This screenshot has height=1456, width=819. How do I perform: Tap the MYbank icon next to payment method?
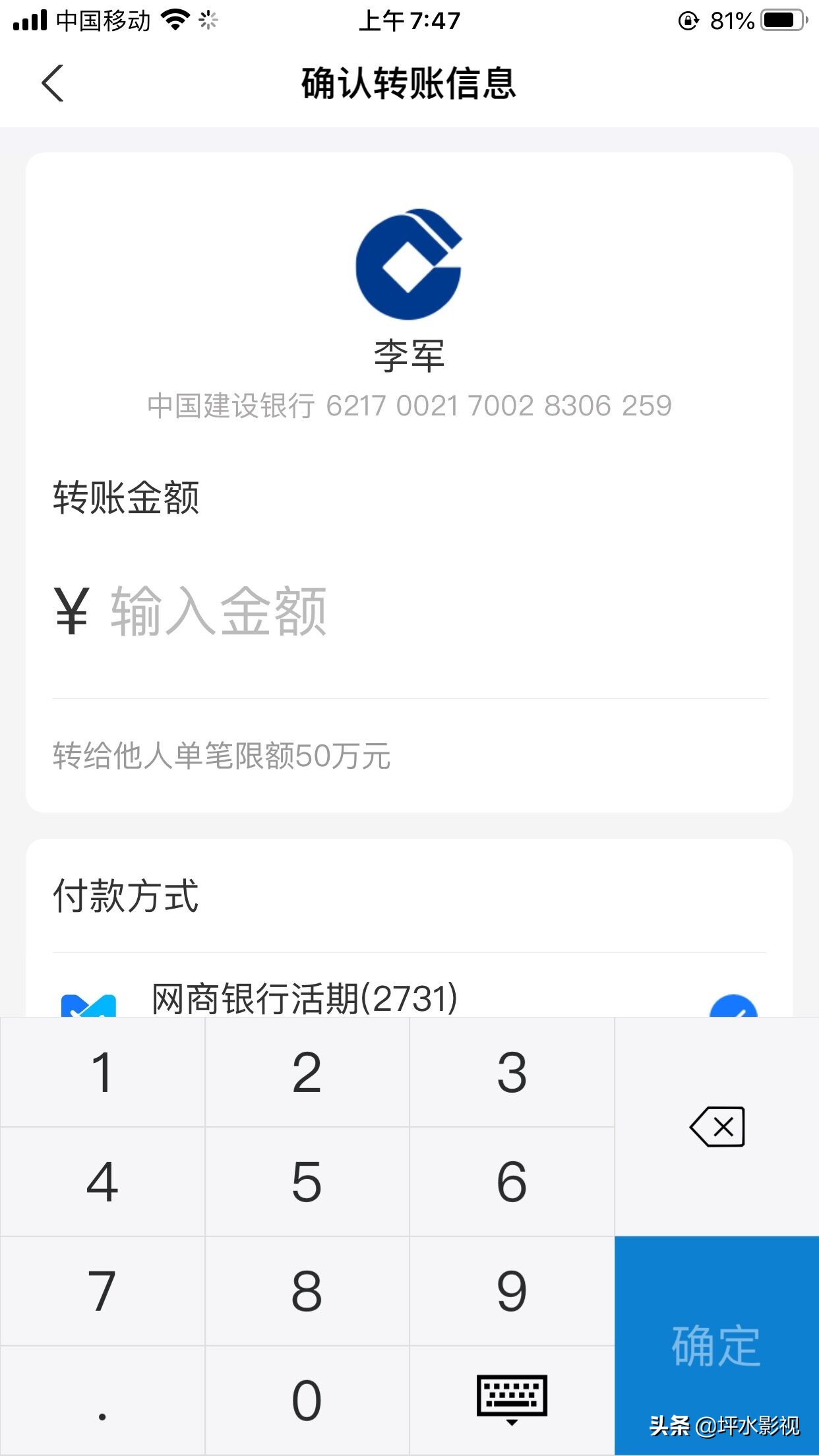(89, 1006)
